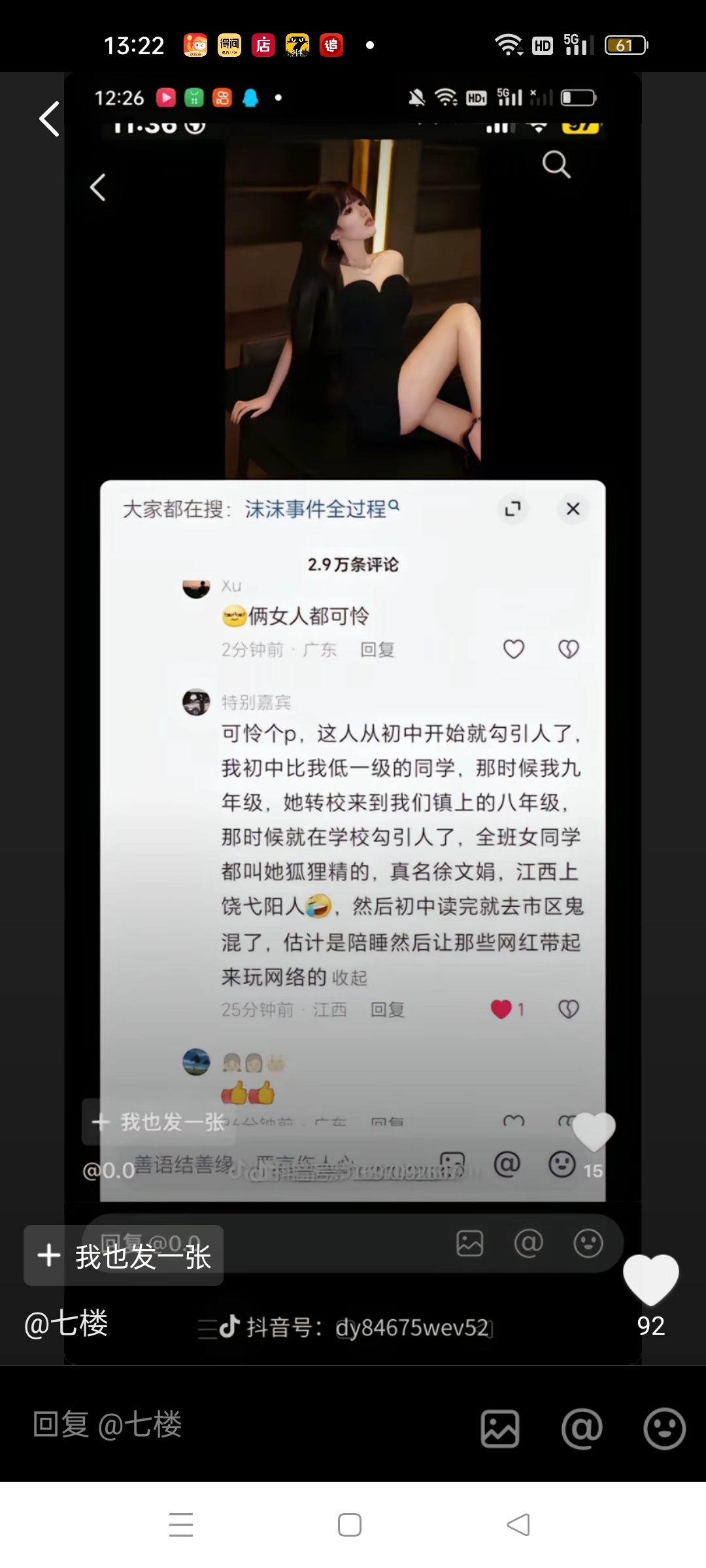The image size is (706, 1568).
Task: Like the image with the heart icon
Action: click(x=650, y=1279)
